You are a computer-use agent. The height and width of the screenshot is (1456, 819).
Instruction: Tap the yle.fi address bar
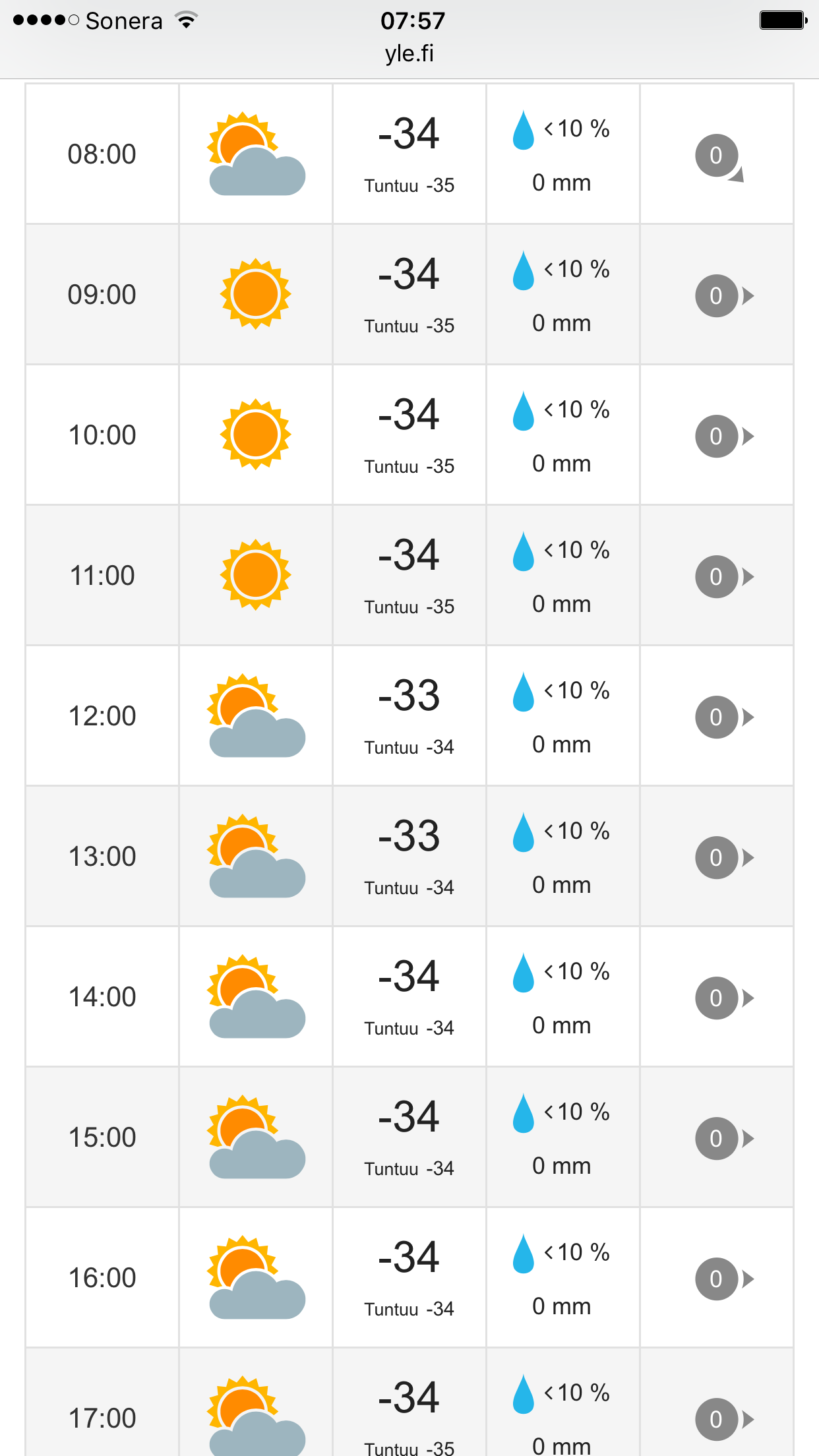click(409, 53)
